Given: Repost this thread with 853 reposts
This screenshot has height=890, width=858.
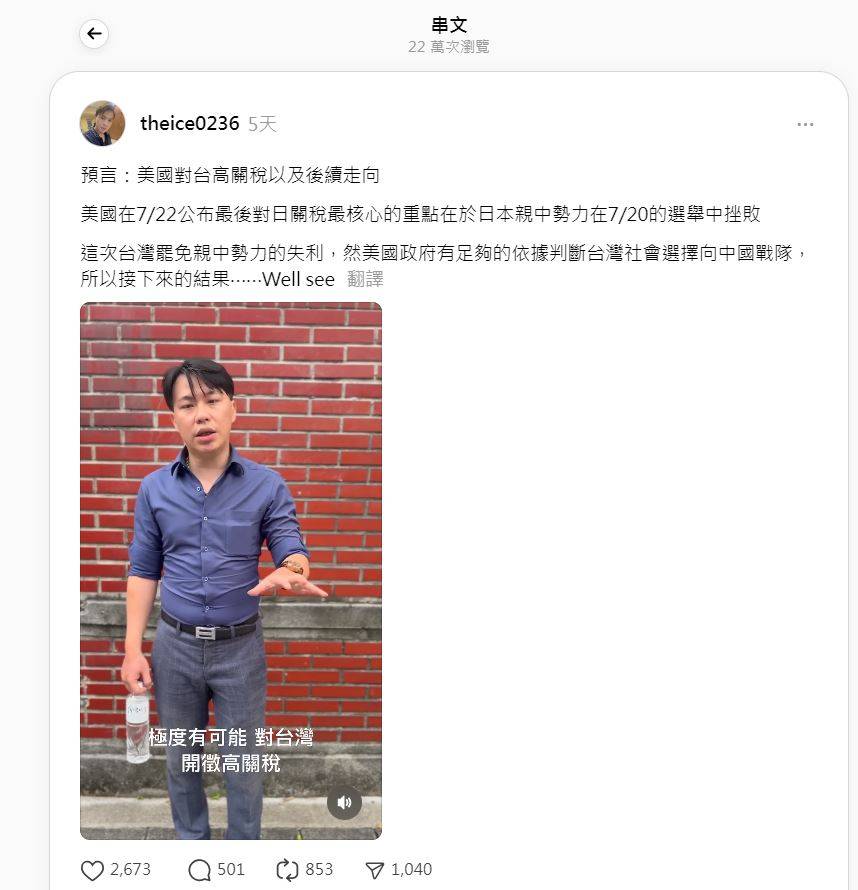Looking at the screenshot, I should (x=288, y=870).
